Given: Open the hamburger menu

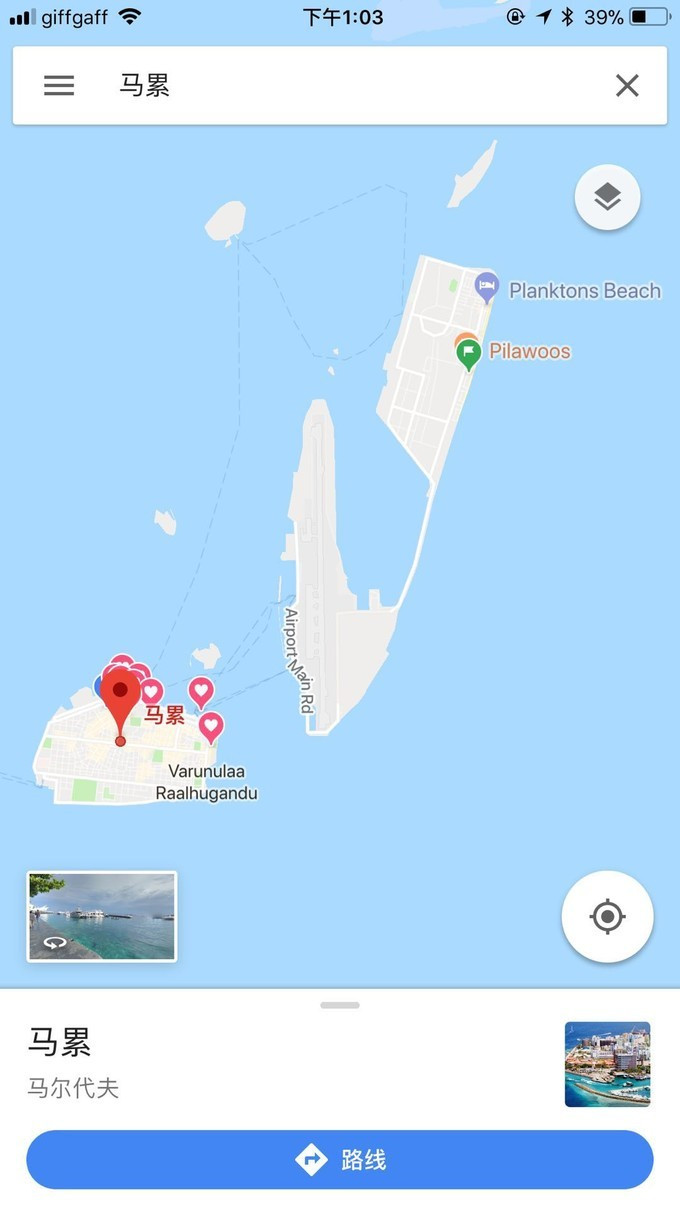Looking at the screenshot, I should 59,86.
